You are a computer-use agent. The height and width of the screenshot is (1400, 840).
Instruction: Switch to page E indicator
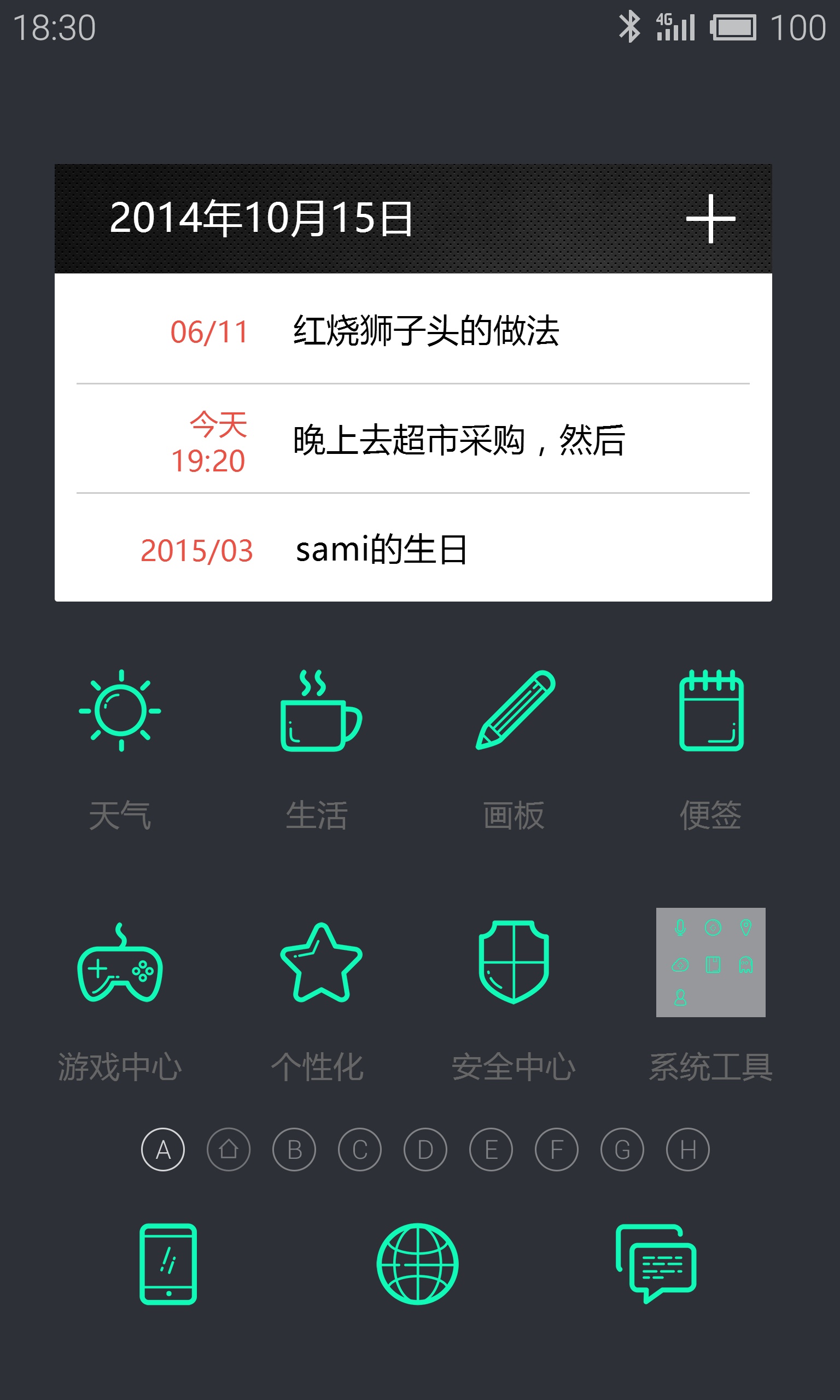[491, 1150]
